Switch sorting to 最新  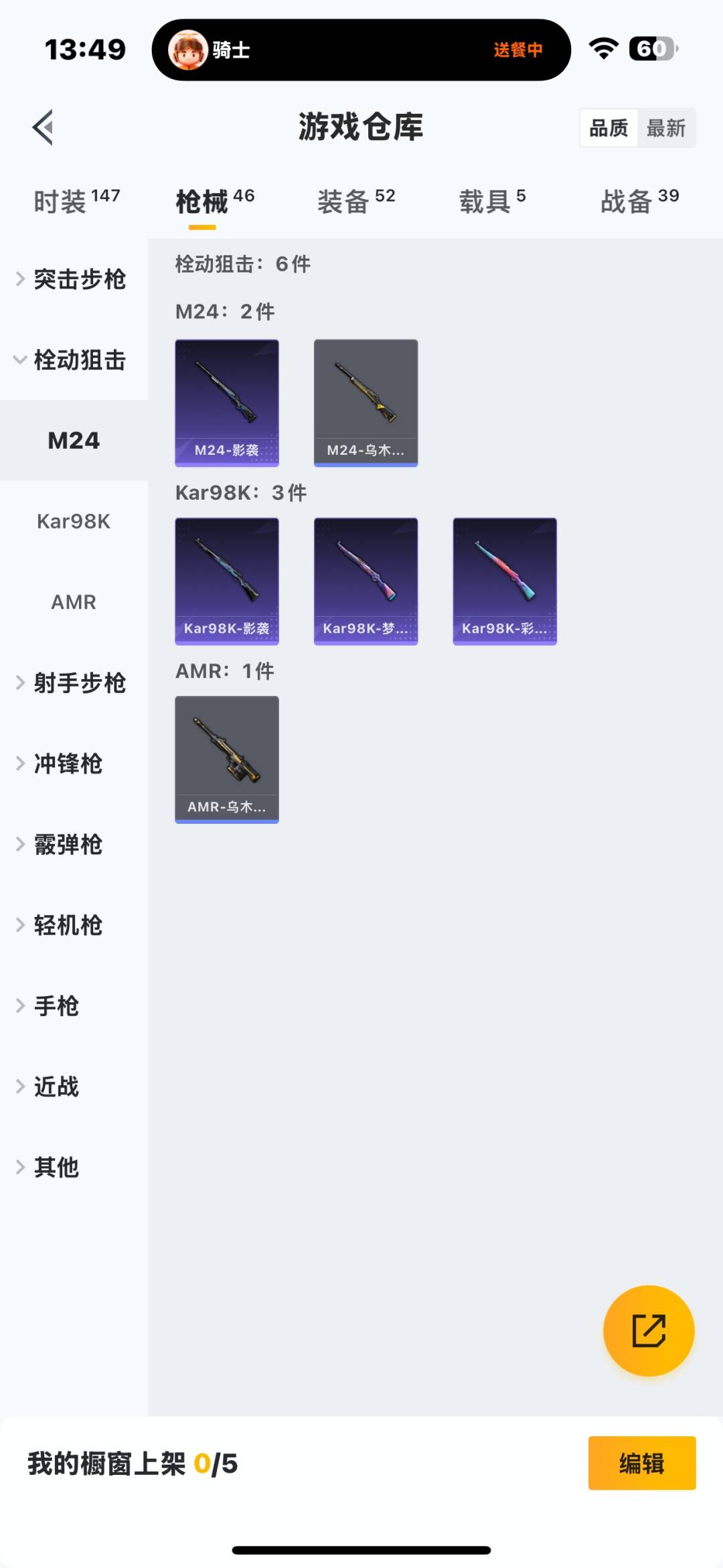point(666,127)
